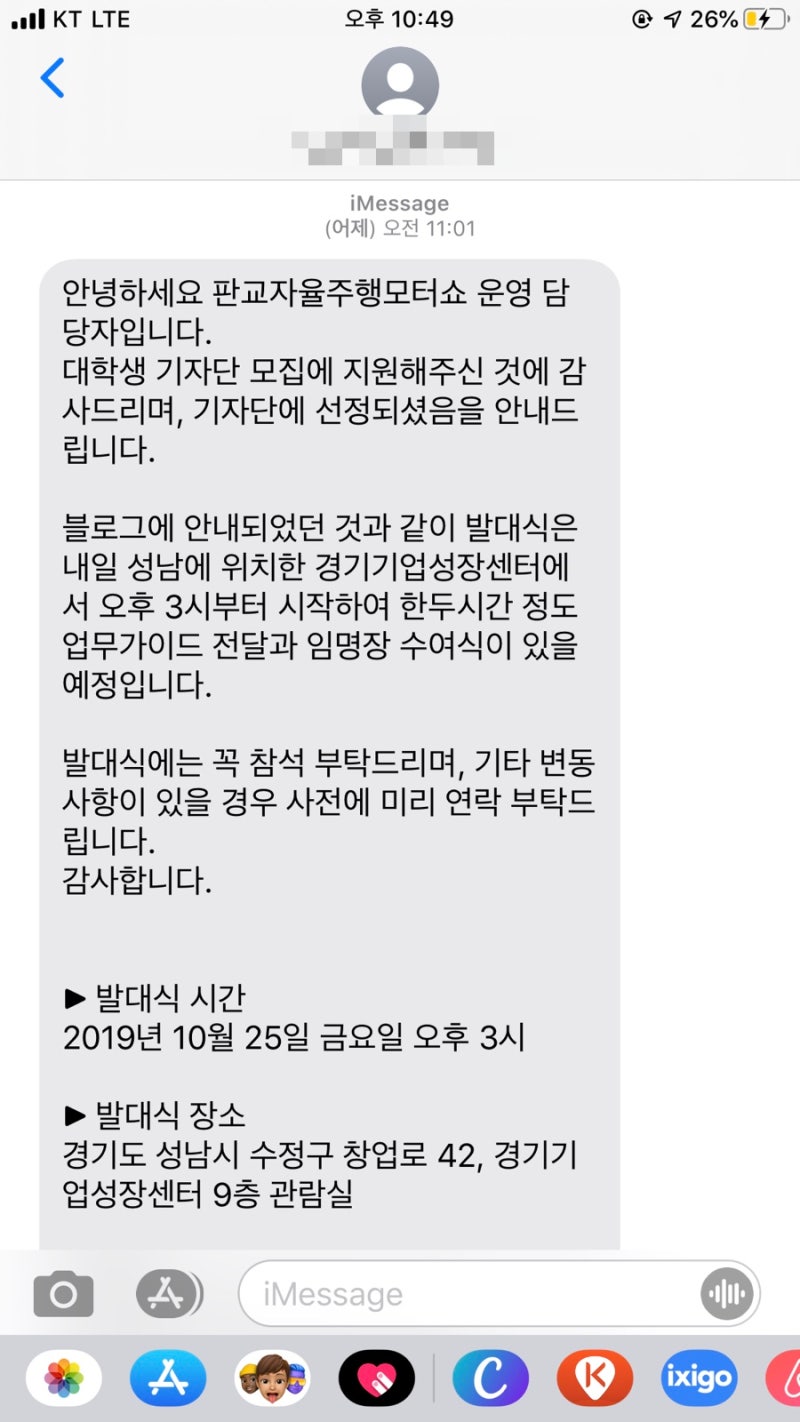800x1422 pixels.
Task: Open the orange K app in drawer
Action: (x=595, y=1378)
